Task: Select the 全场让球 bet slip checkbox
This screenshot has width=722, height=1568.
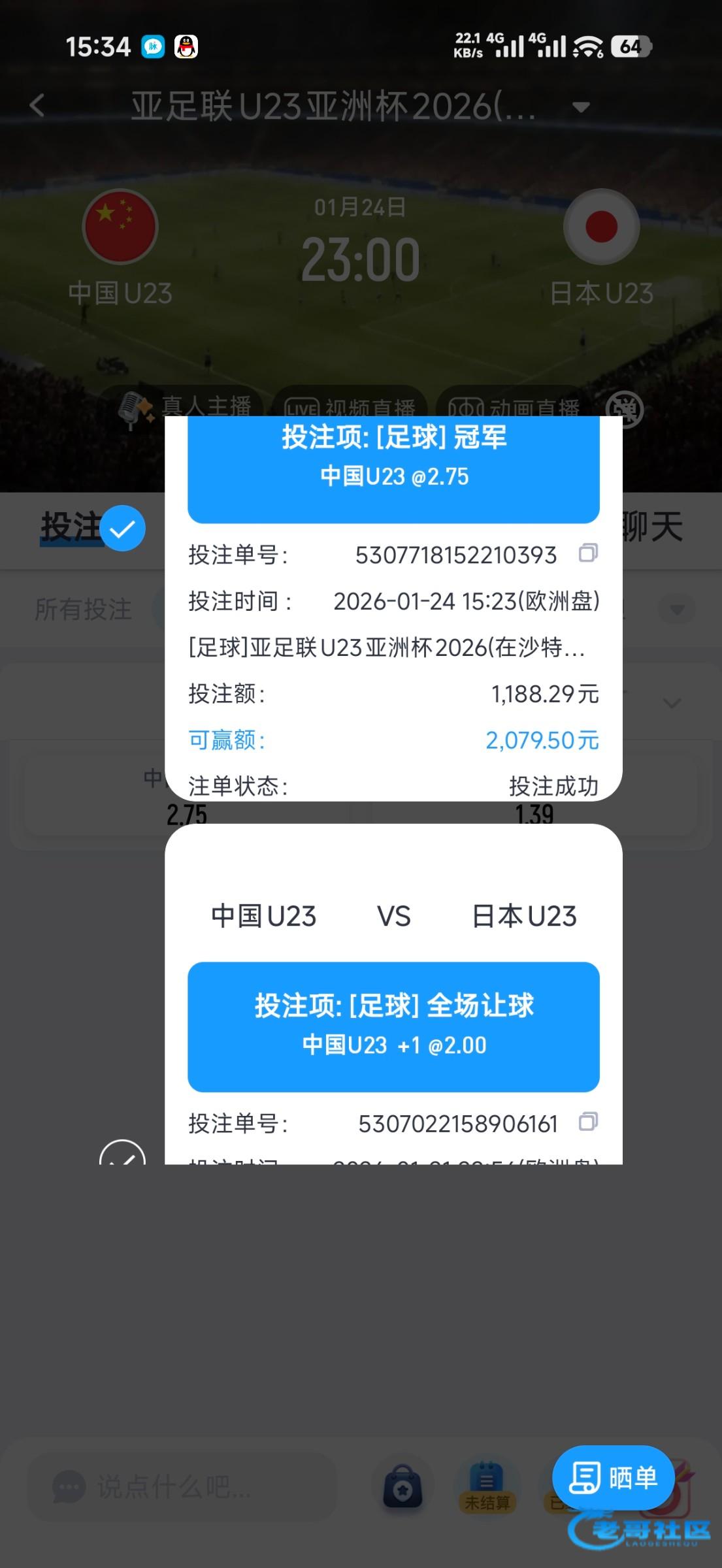Action: (x=122, y=1155)
